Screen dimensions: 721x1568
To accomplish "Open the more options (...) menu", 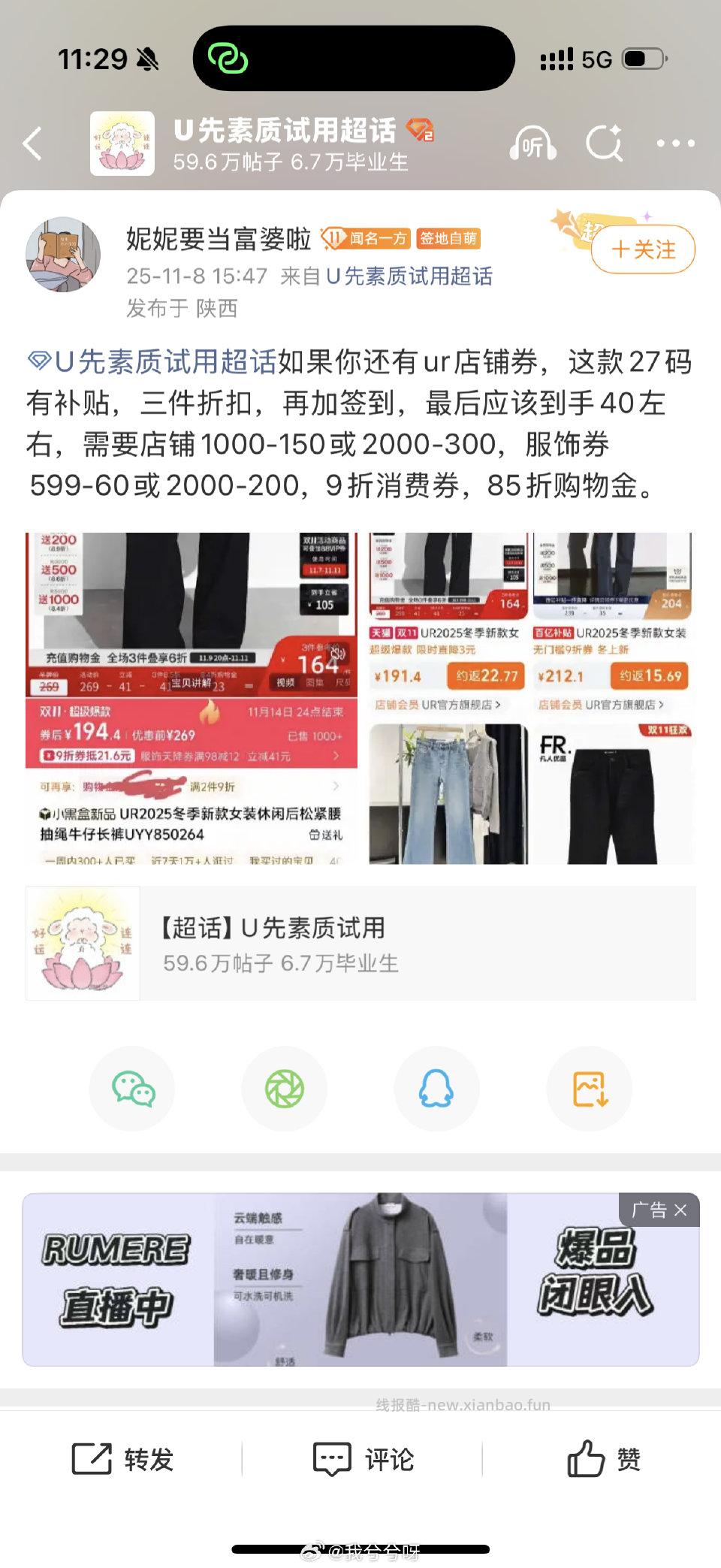I will pyautogui.click(x=674, y=144).
